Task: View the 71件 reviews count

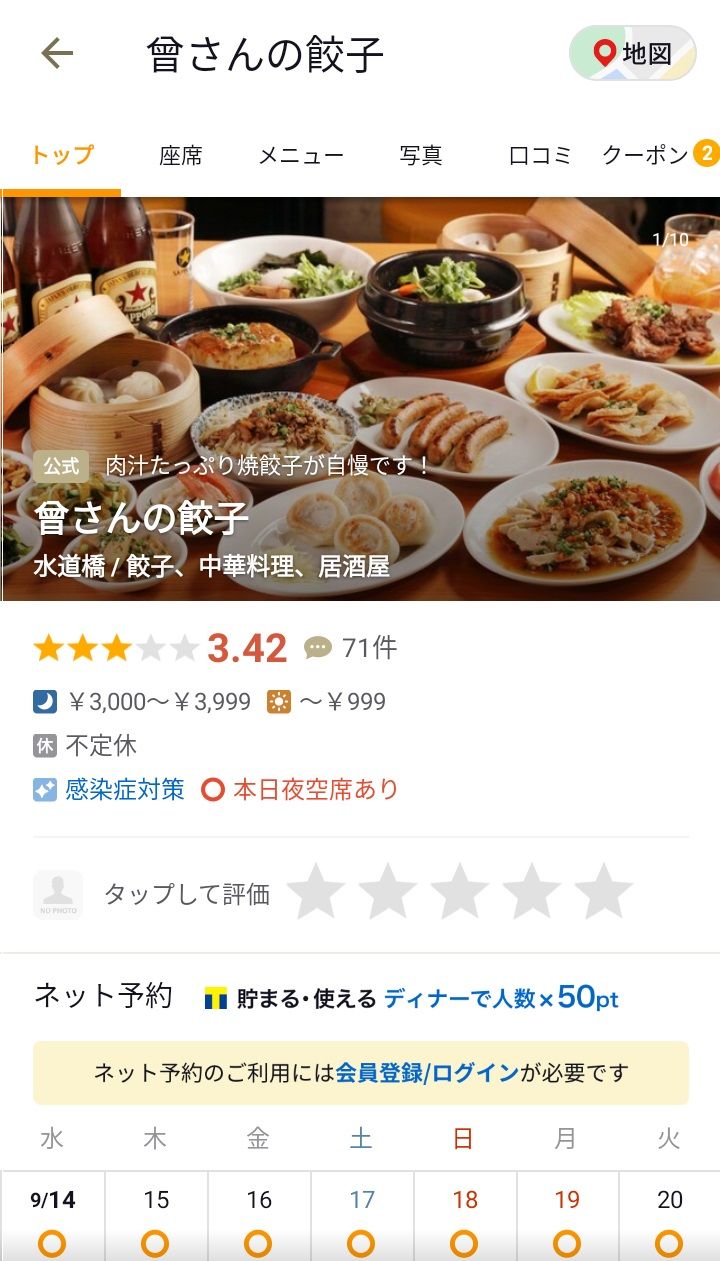Action: pyautogui.click(x=352, y=648)
